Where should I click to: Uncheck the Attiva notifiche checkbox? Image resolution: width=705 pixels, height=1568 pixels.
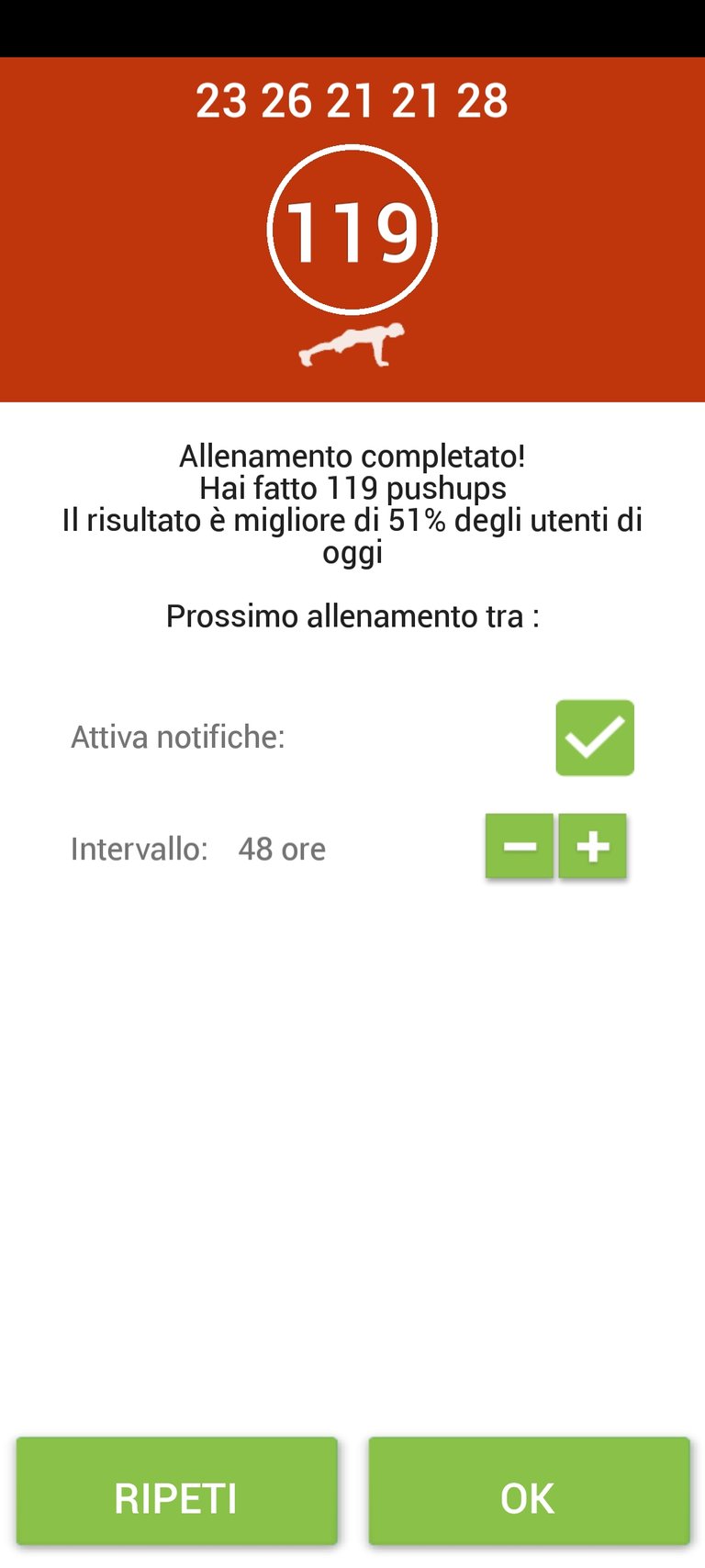point(594,738)
